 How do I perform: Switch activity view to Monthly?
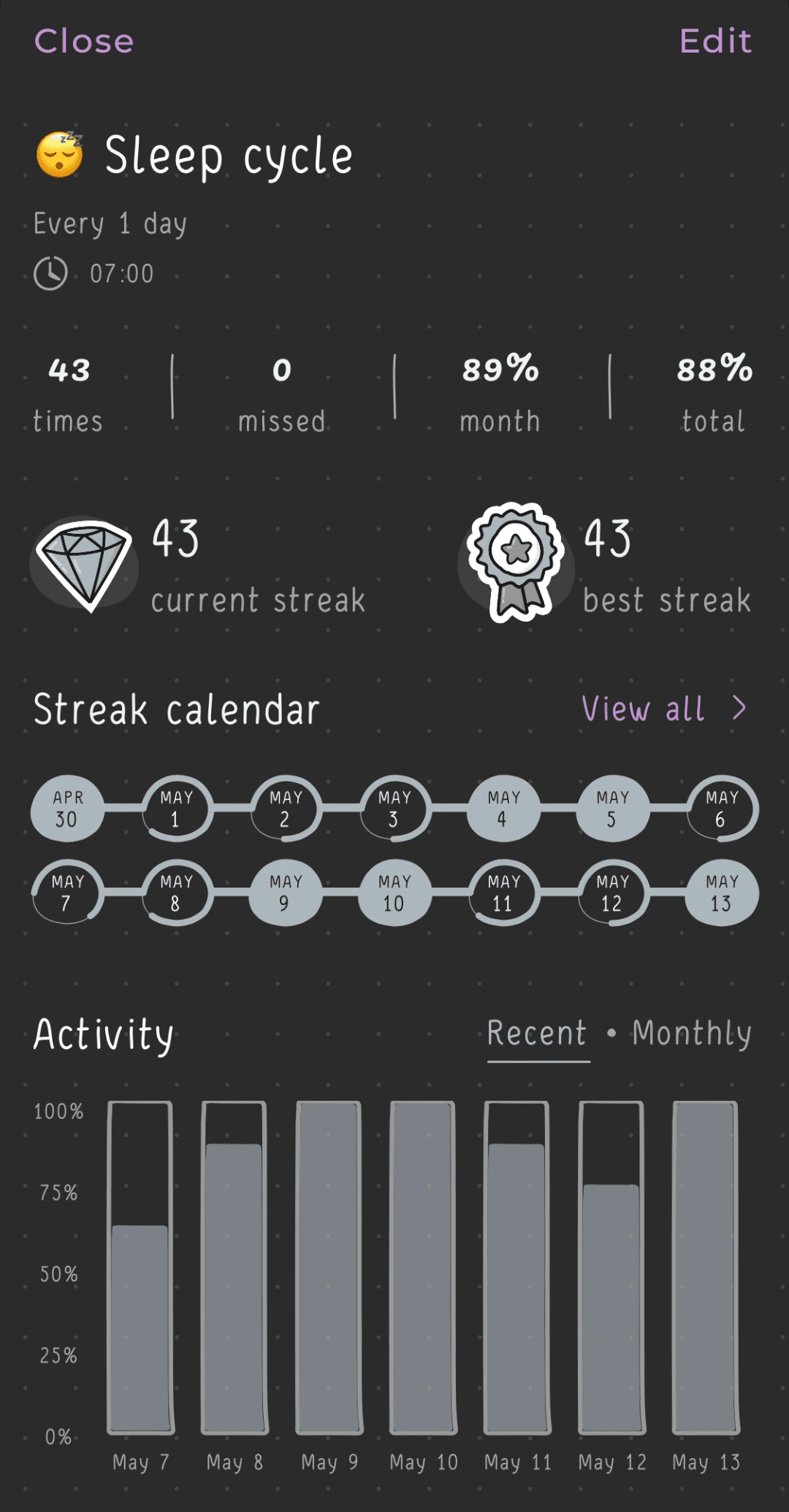(x=693, y=1034)
